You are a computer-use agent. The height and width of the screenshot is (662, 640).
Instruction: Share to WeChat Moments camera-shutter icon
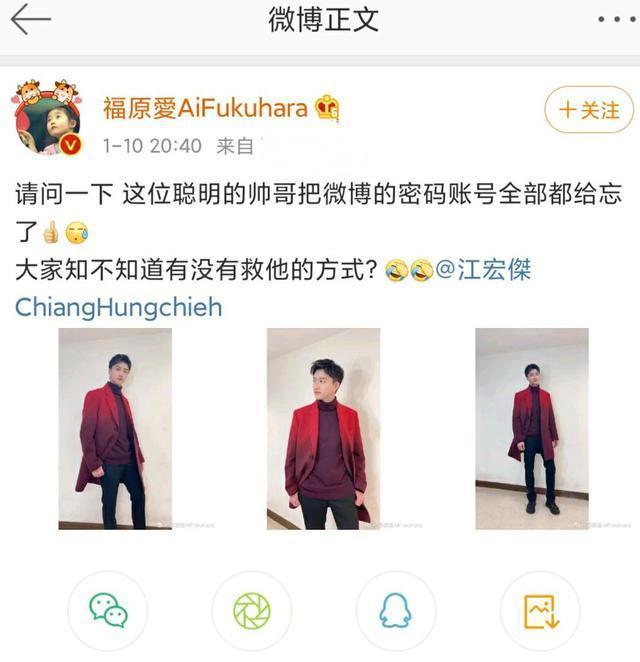point(252,610)
